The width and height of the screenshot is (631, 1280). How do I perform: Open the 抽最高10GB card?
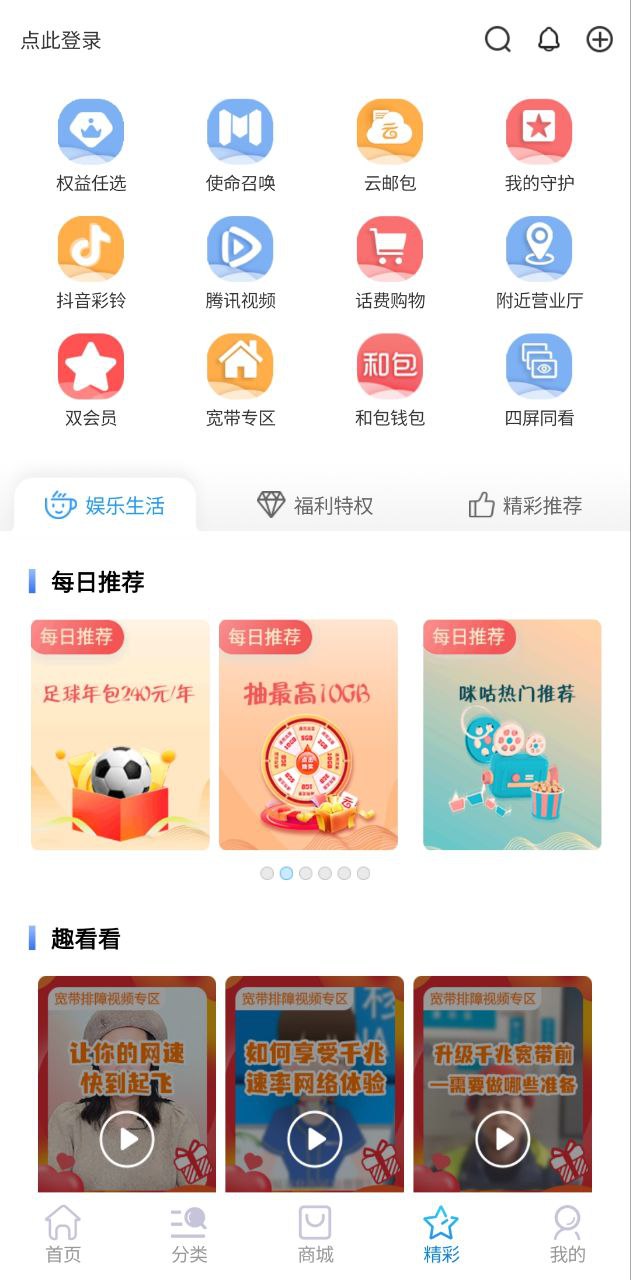coord(308,735)
